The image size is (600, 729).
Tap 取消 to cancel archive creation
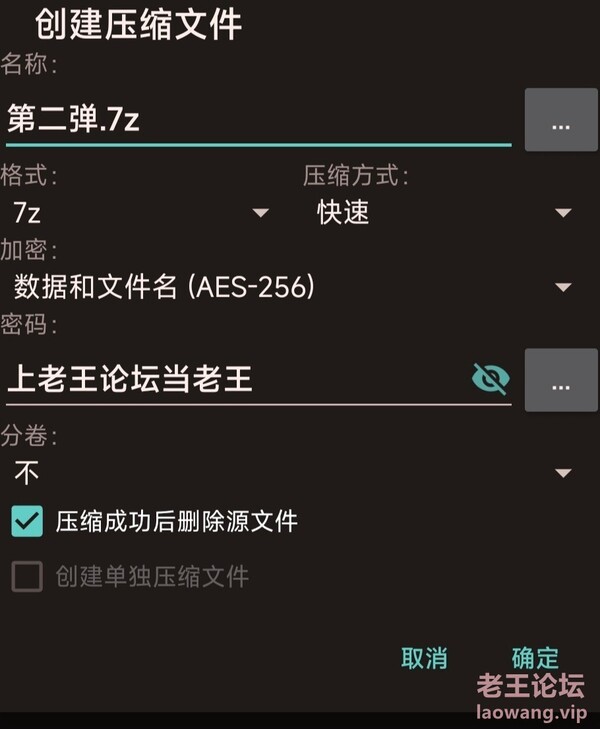[424, 658]
